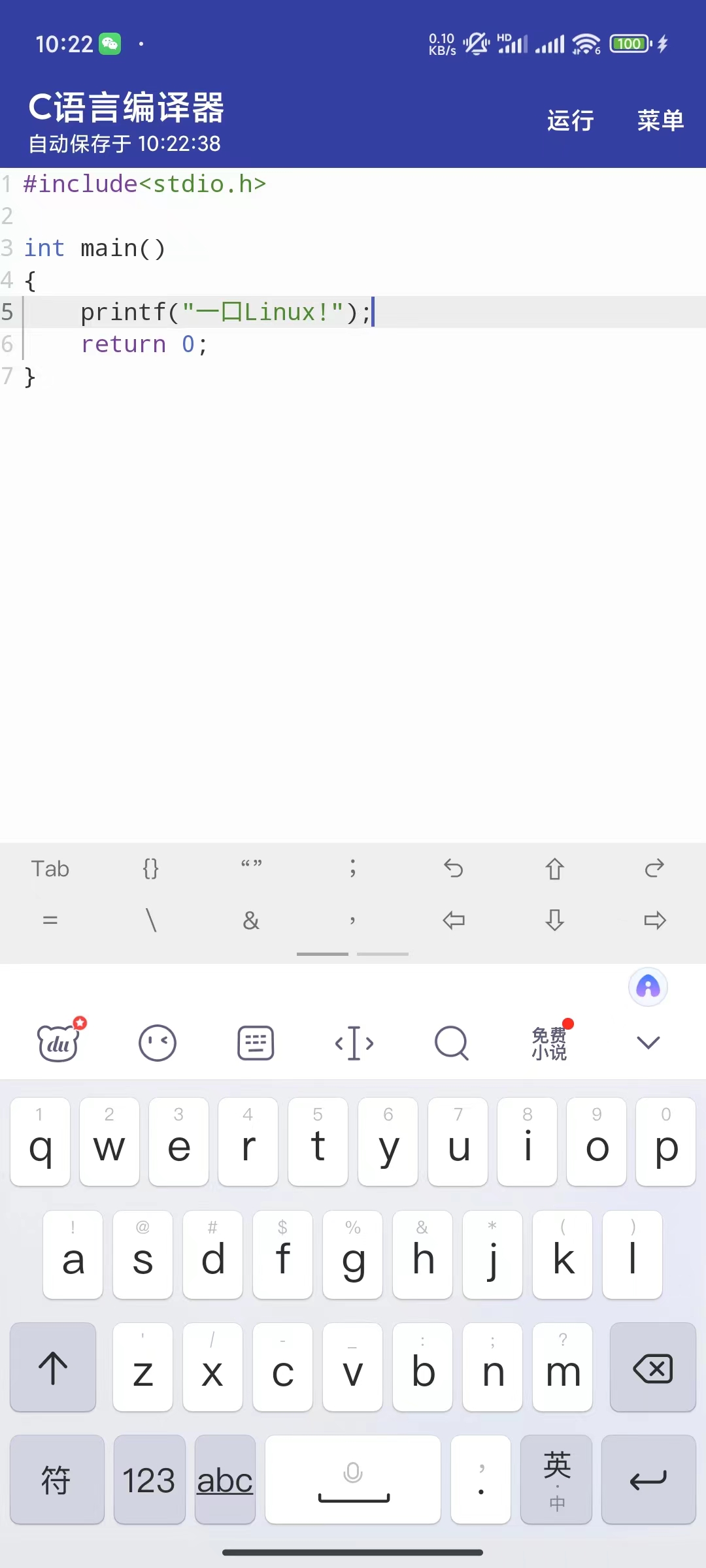Move cursor left with the left arrow
This screenshot has height=1568, width=706.
pyautogui.click(x=454, y=921)
